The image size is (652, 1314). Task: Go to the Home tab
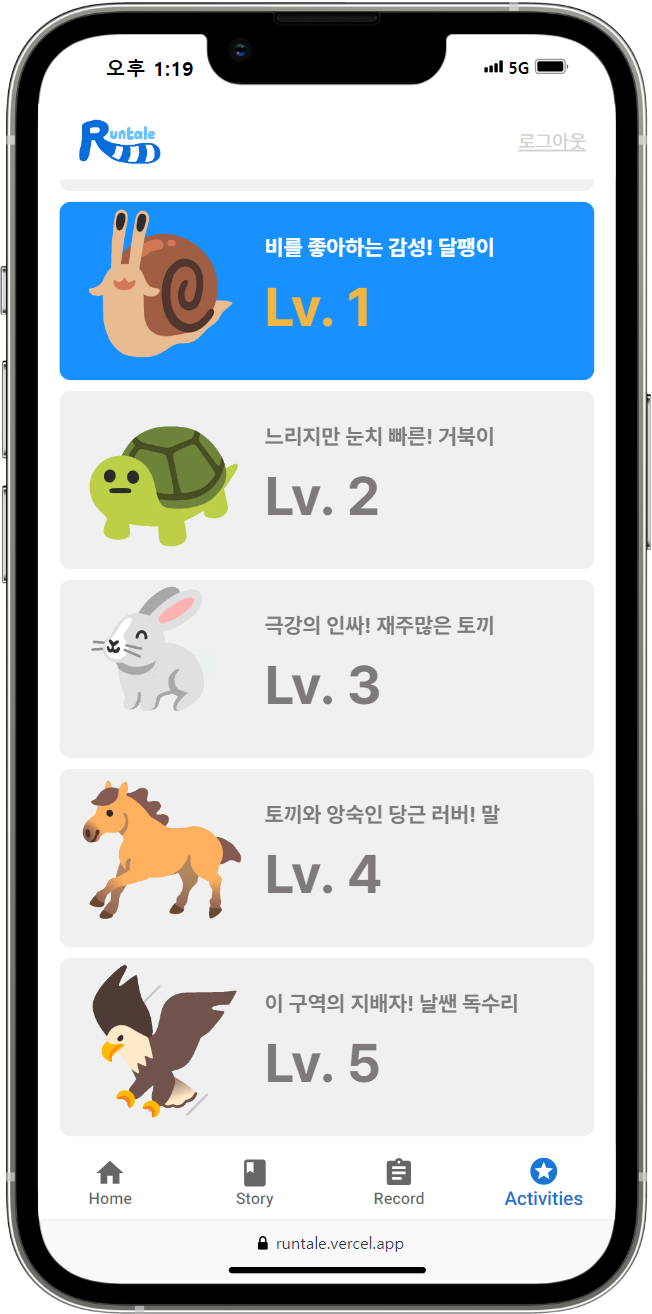(110, 1184)
